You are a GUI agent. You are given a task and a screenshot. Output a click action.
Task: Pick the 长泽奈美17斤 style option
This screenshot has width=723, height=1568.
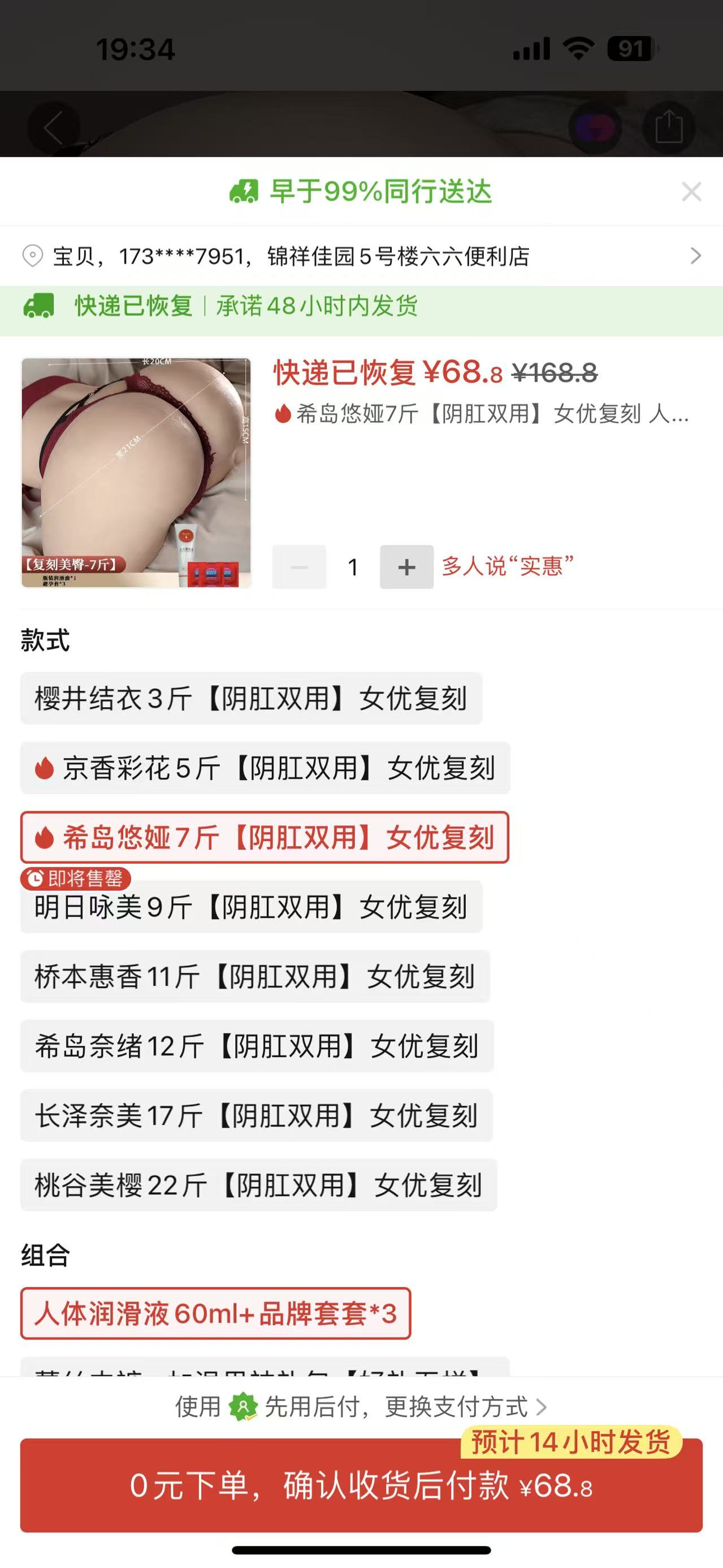click(256, 1115)
